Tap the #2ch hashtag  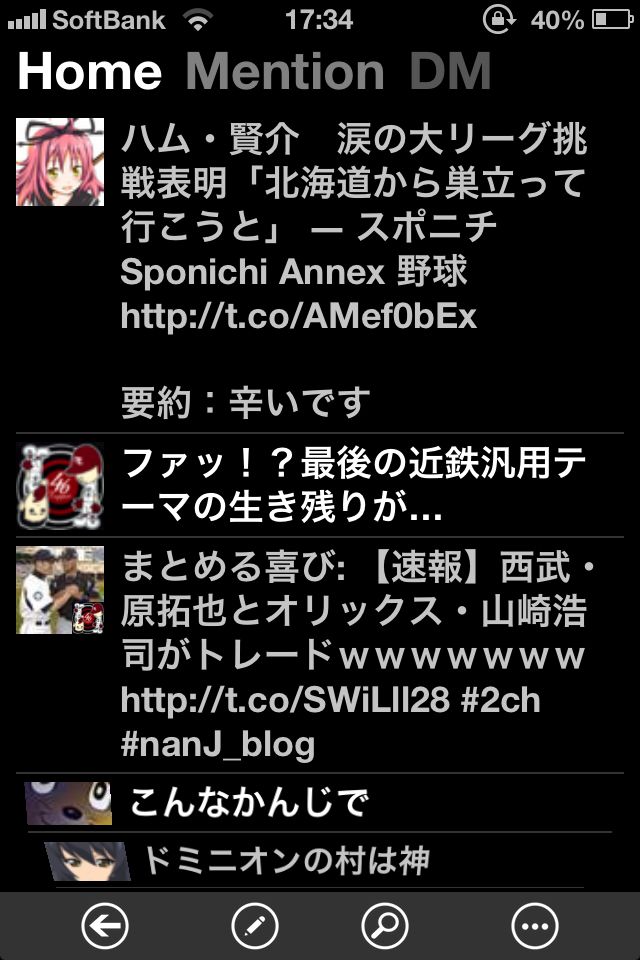pyautogui.click(x=500, y=701)
